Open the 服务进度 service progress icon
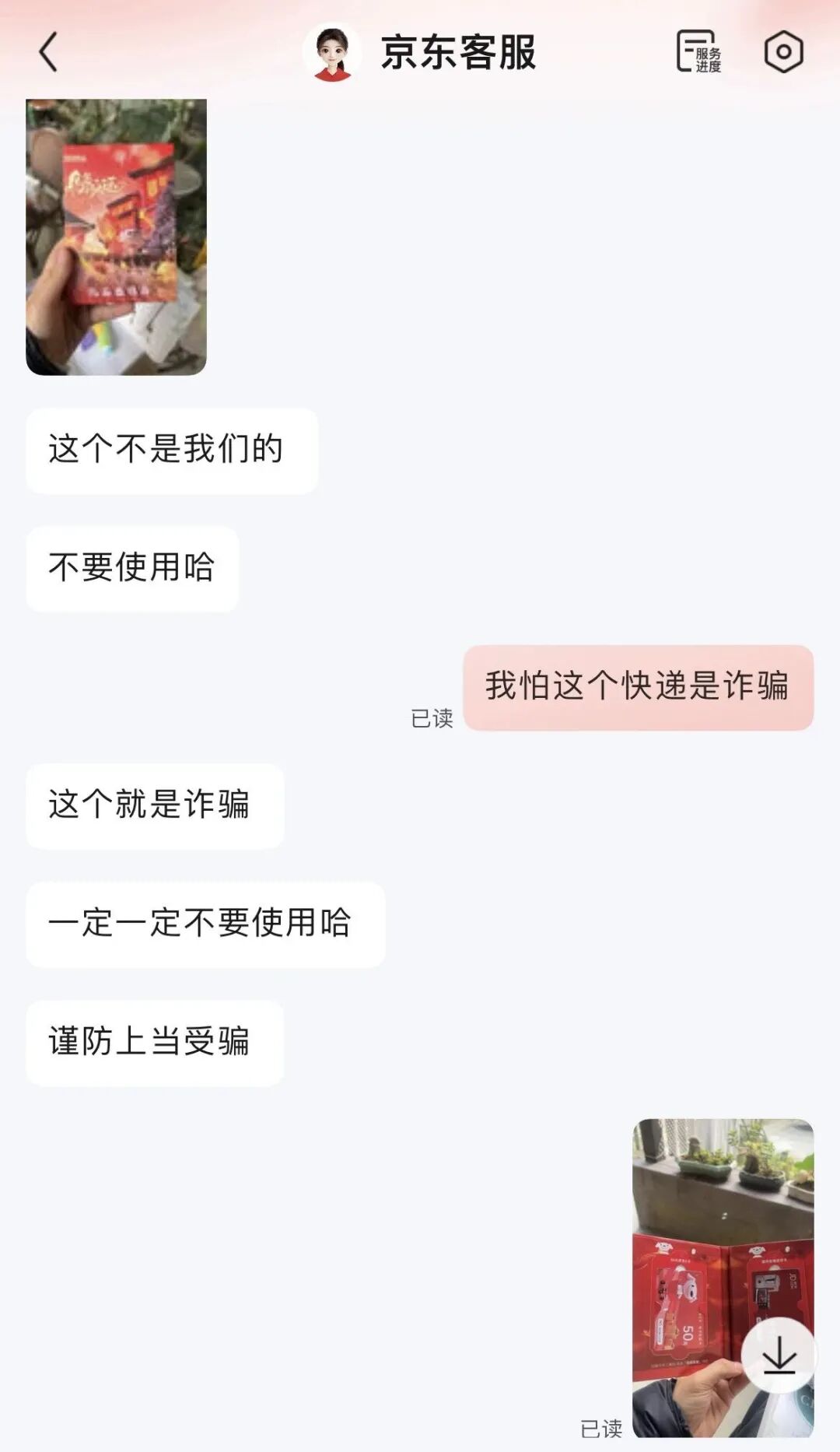This screenshot has height=1452, width=840. pos(698,52)
